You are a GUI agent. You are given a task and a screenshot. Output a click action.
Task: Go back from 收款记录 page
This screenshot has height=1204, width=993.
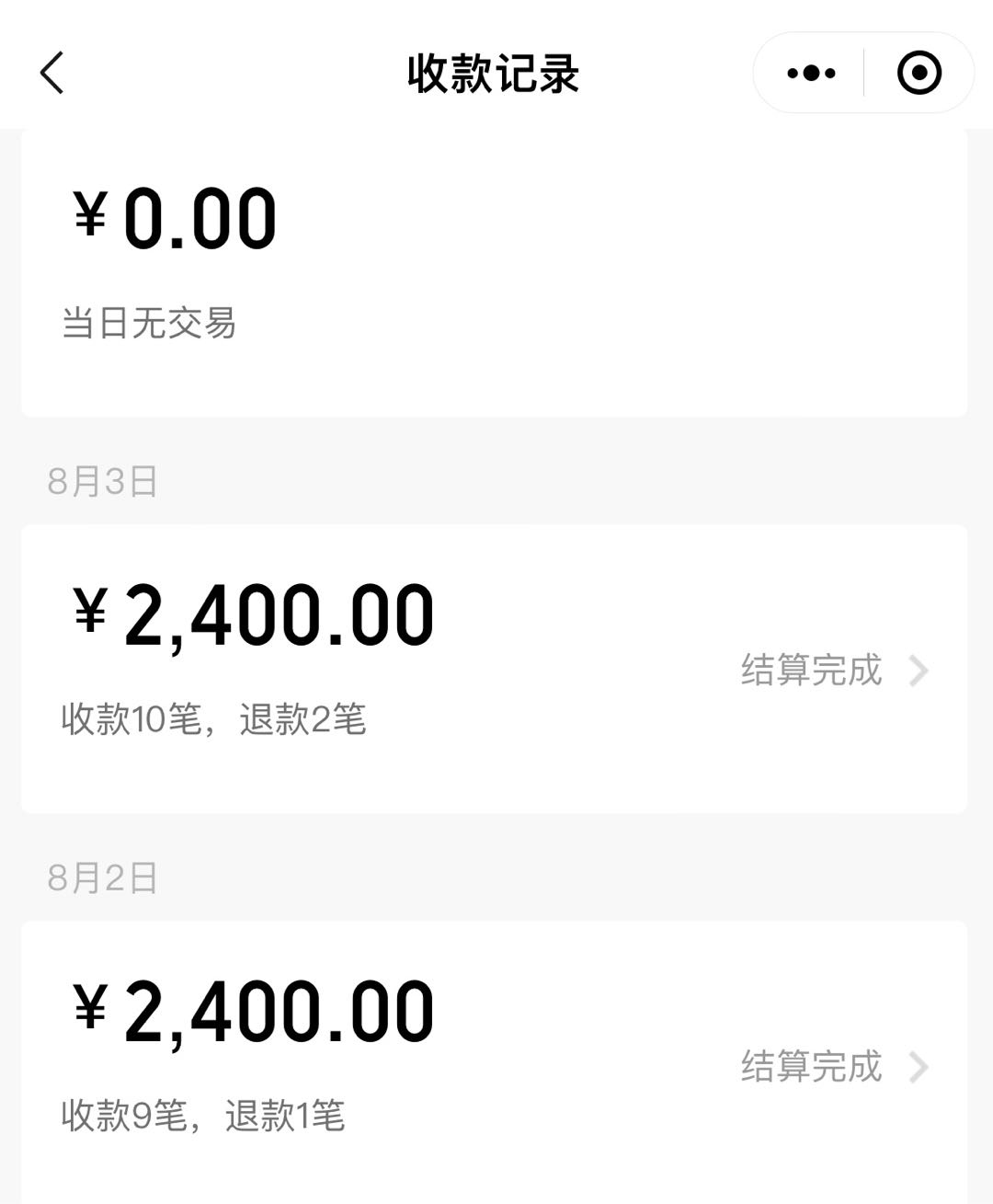[x=52, y=73]
